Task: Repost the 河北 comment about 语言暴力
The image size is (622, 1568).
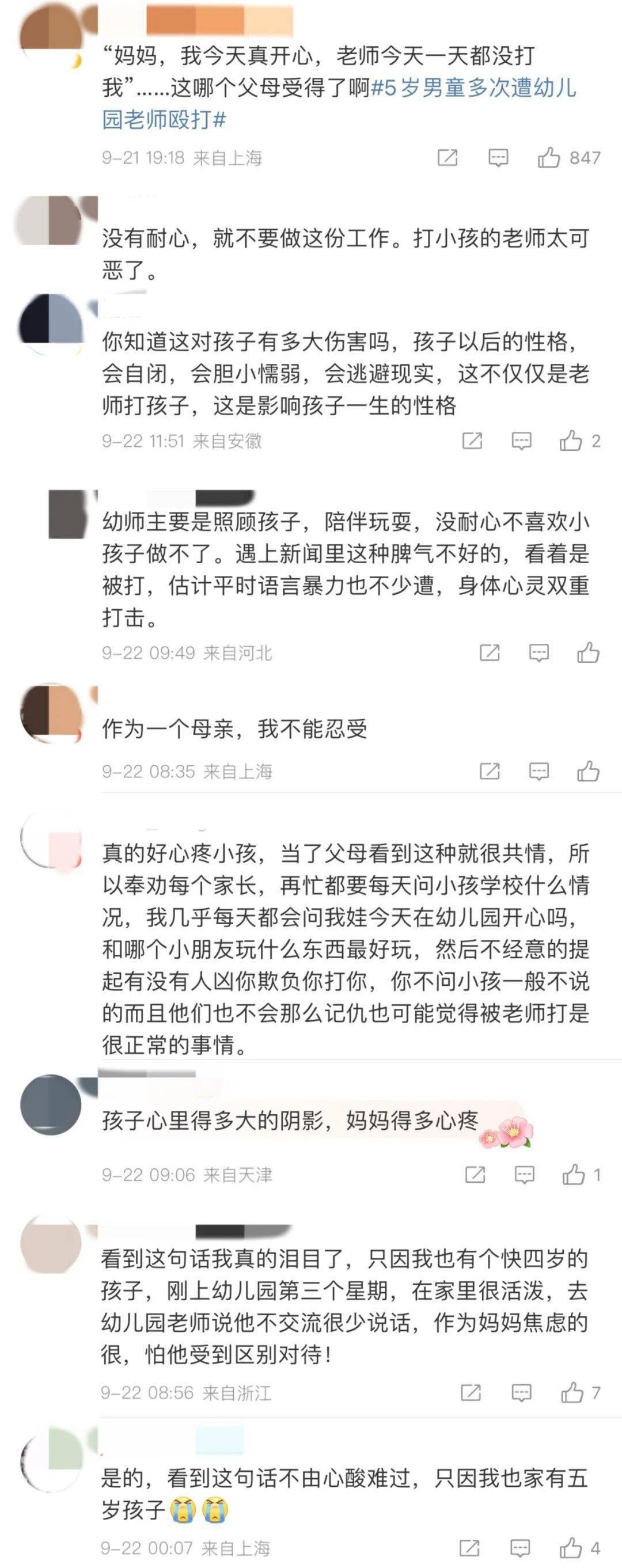Action: point(490,652)
